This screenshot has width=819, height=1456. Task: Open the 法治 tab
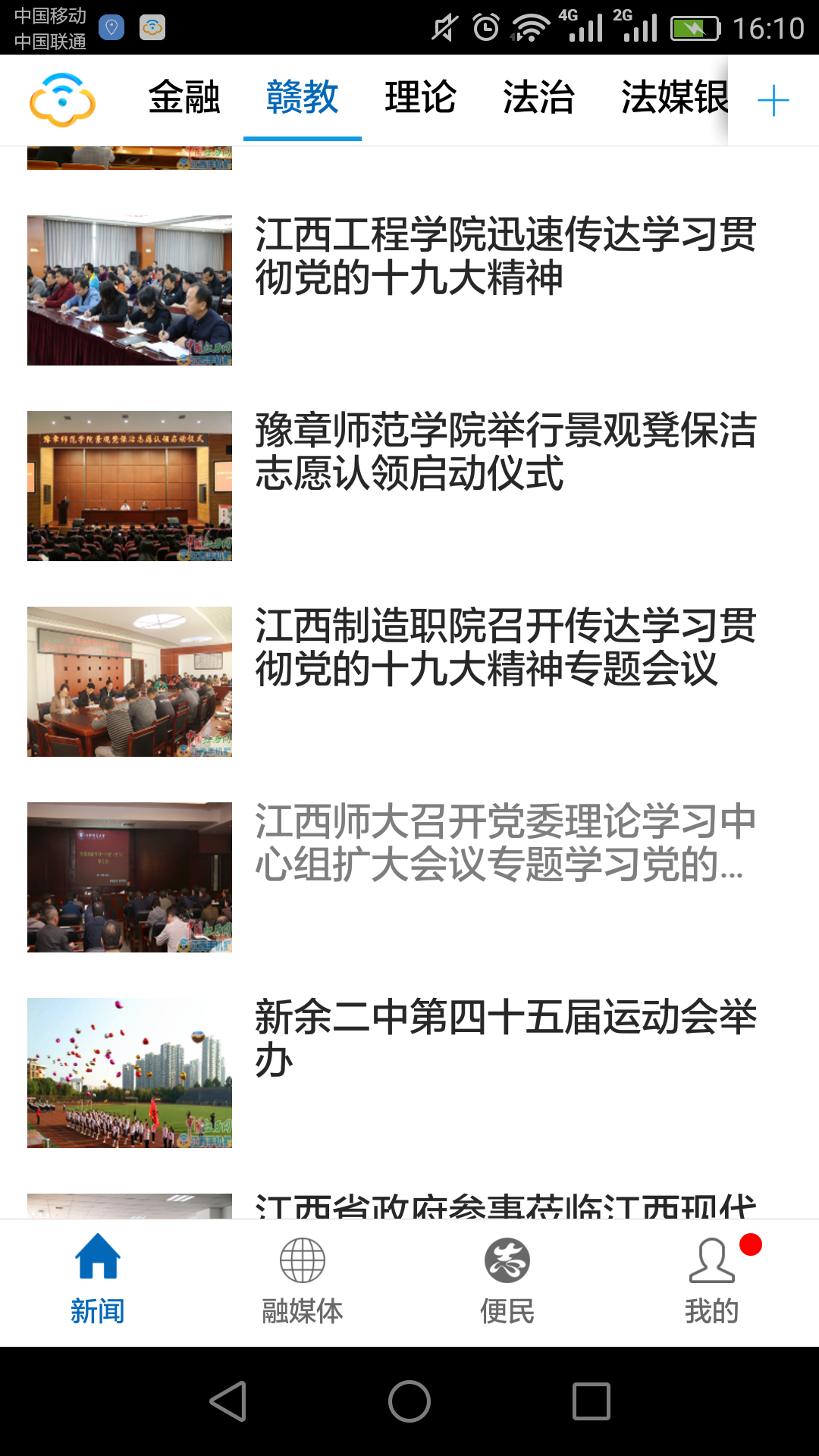click(538, 98)
